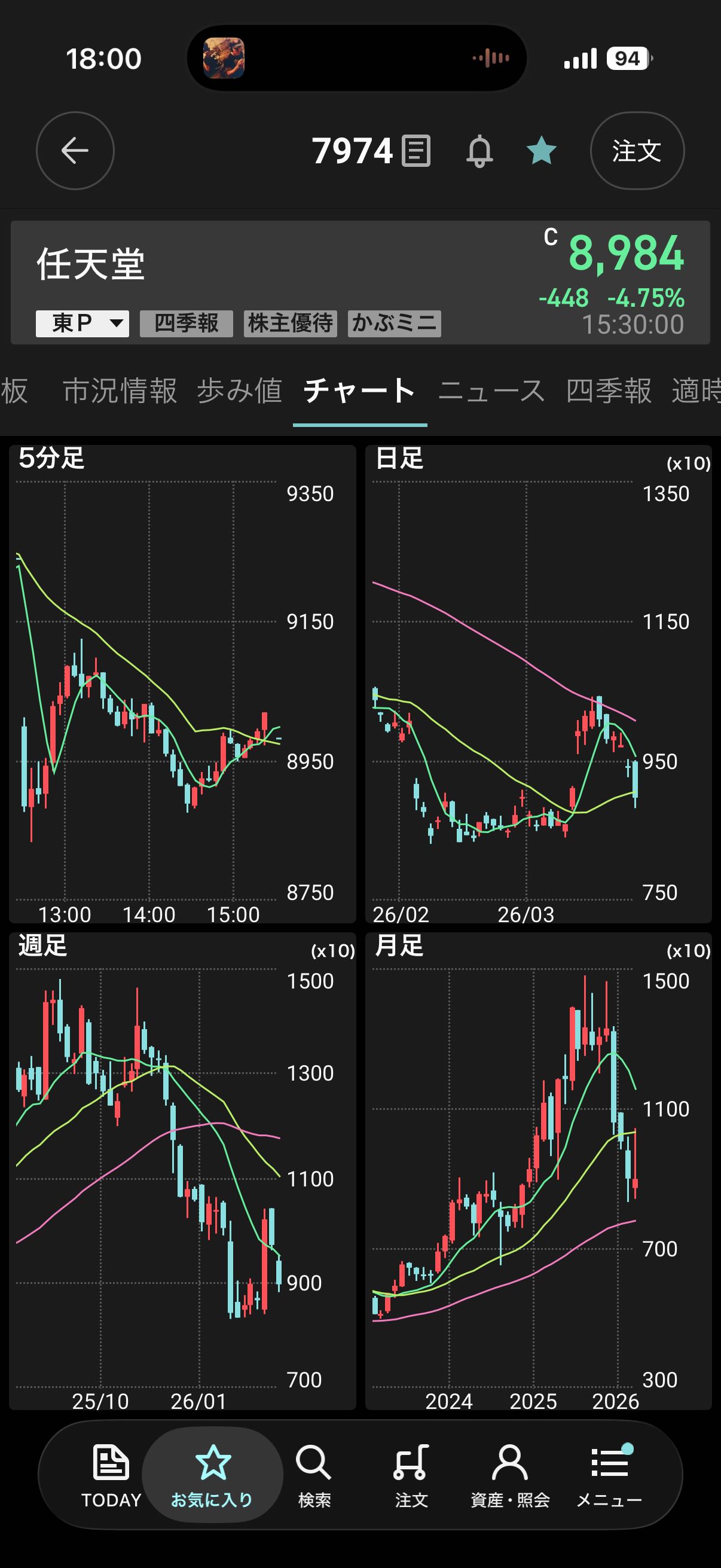Open the company memo icon beside 7974

416,150
